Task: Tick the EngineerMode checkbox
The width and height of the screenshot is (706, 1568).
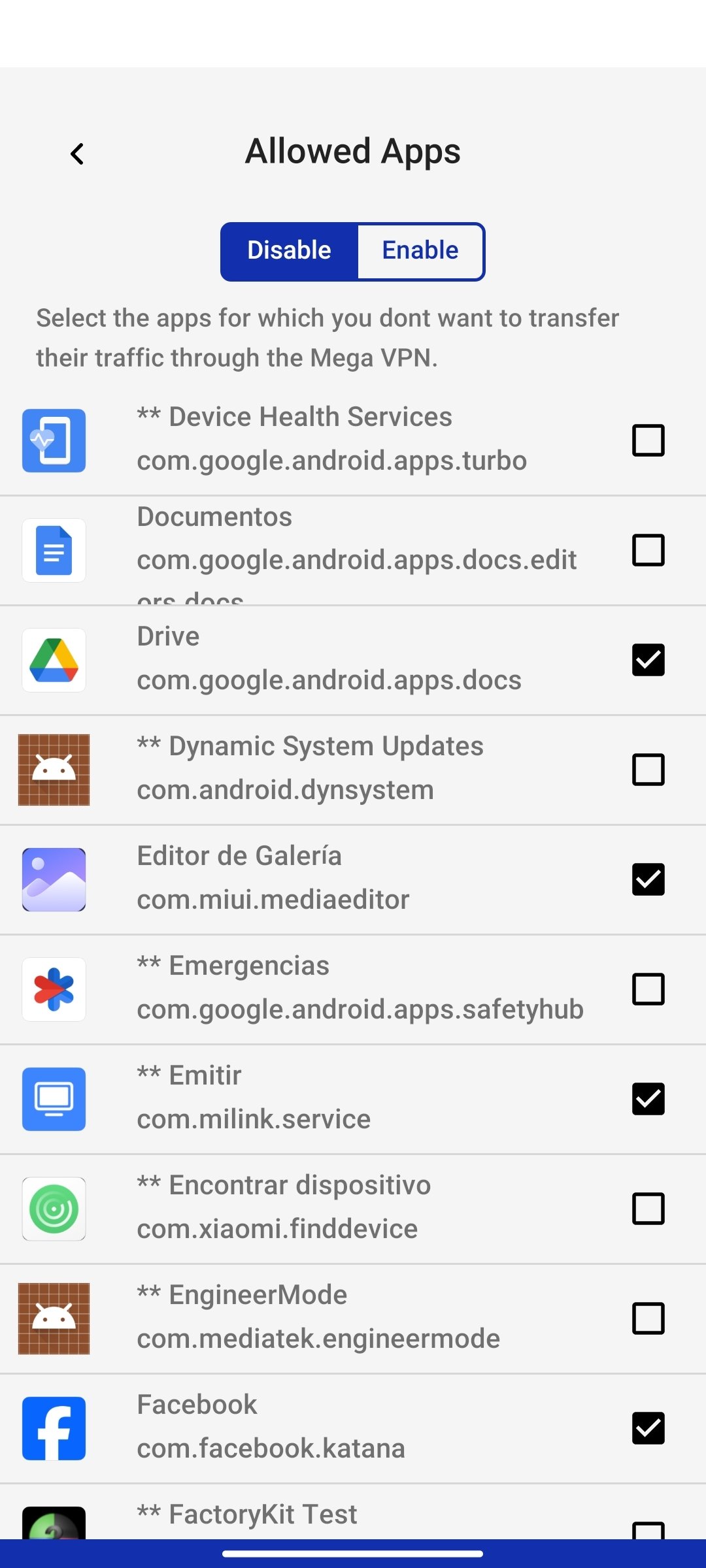Action: point(648,1318)
